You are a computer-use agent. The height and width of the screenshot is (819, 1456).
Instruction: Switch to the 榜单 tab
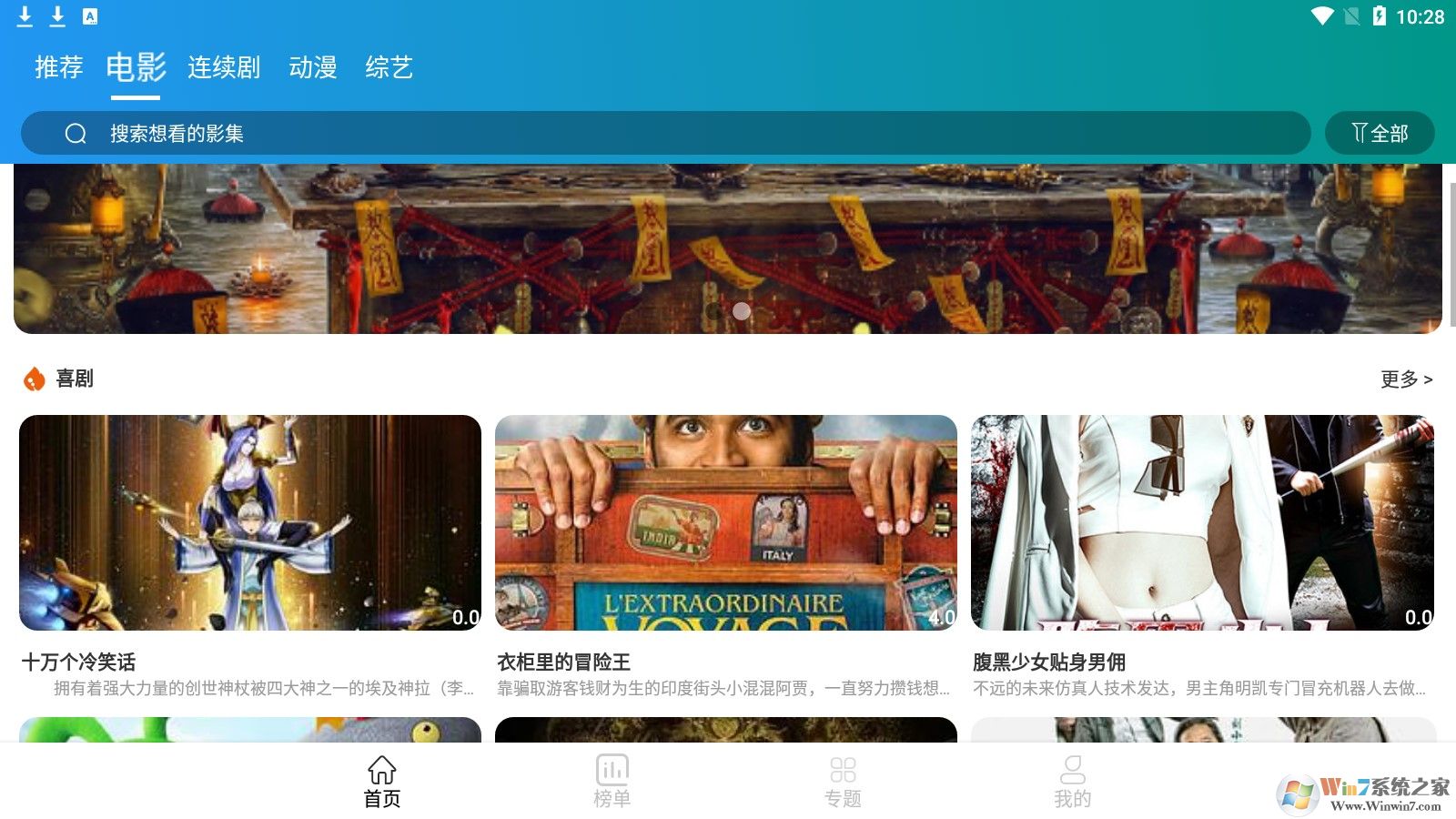point(612,782)
